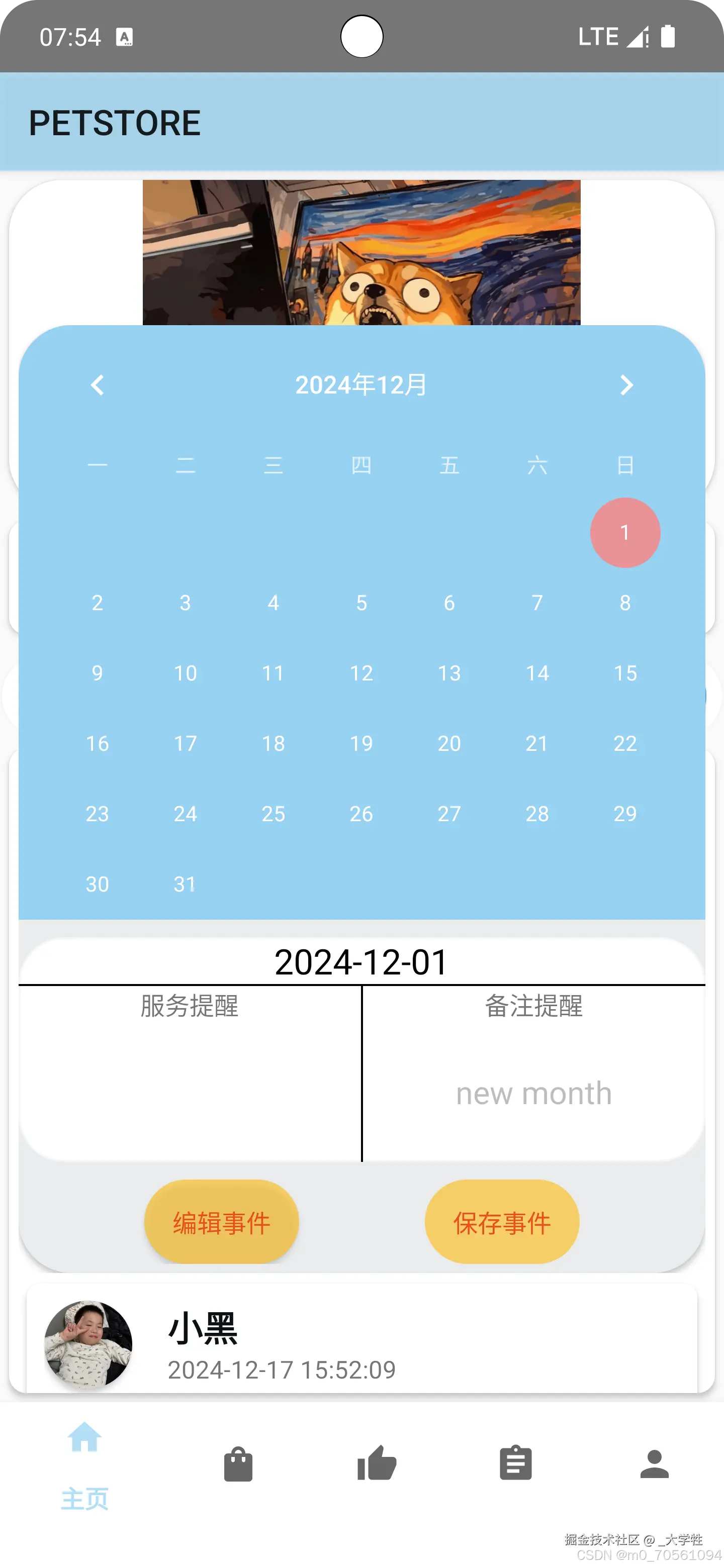The width and height of the screenshot is (724, 1568).
Task: Go to the next month
Action: pyautogui.click(x=626, y=385)
